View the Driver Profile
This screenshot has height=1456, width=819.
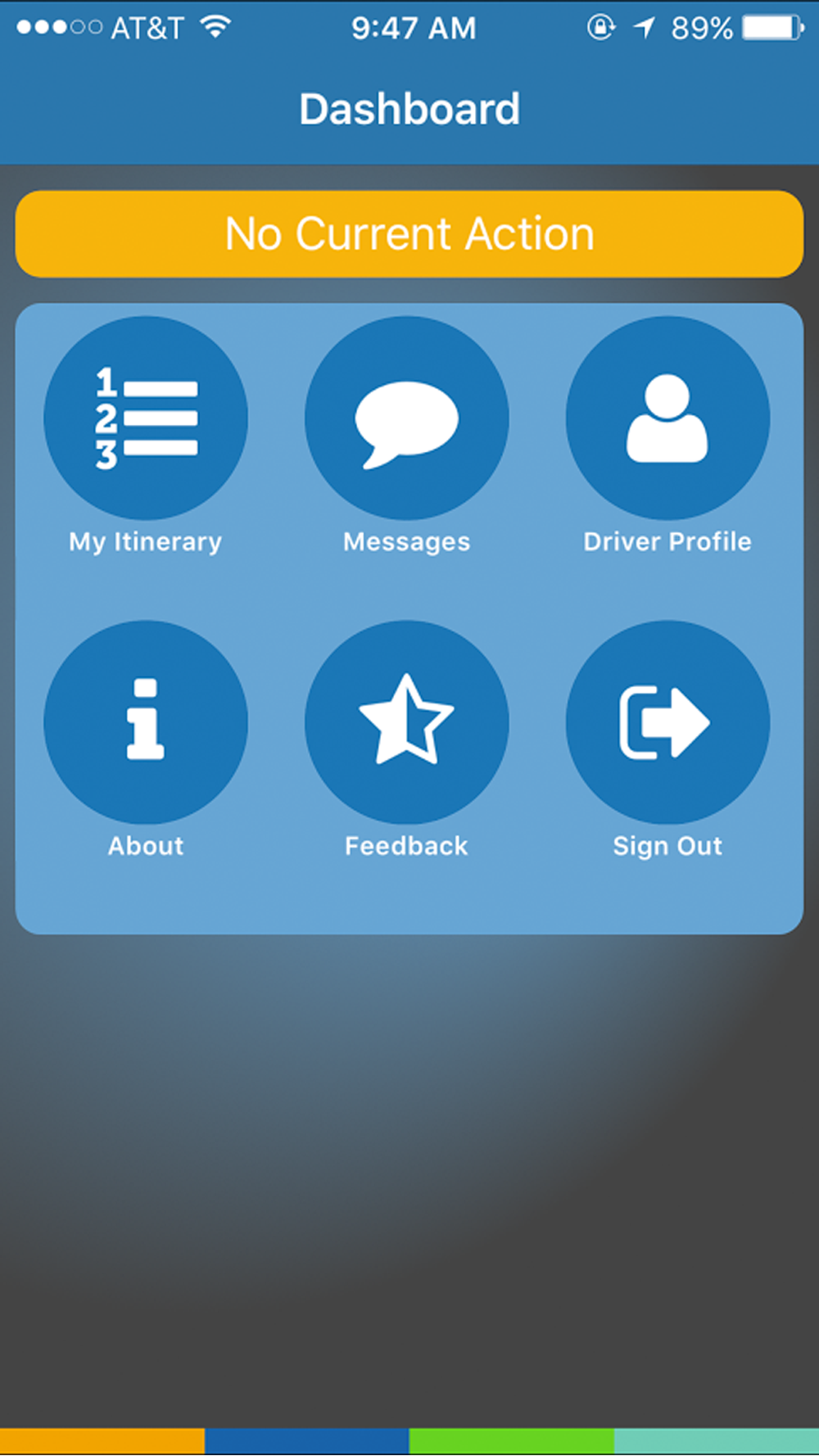coord(667,418)
